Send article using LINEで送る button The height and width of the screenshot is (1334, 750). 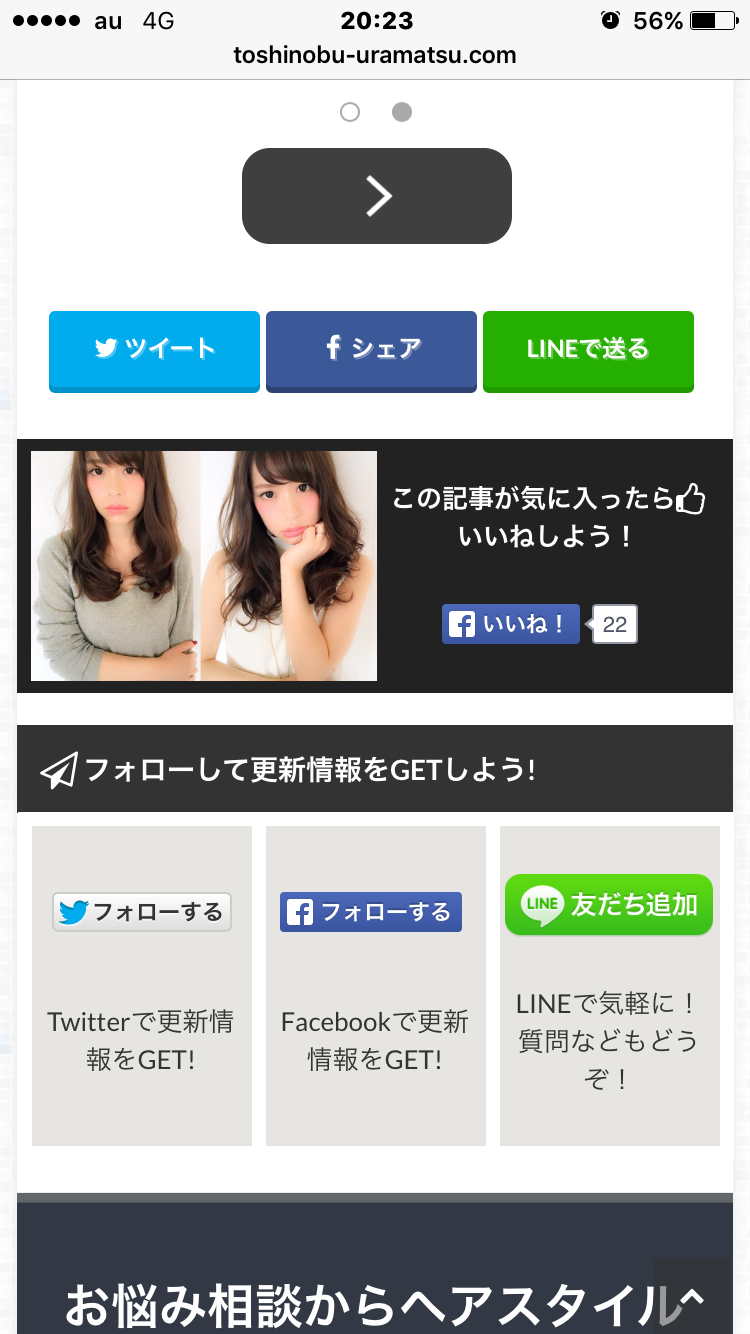point(588,350)
